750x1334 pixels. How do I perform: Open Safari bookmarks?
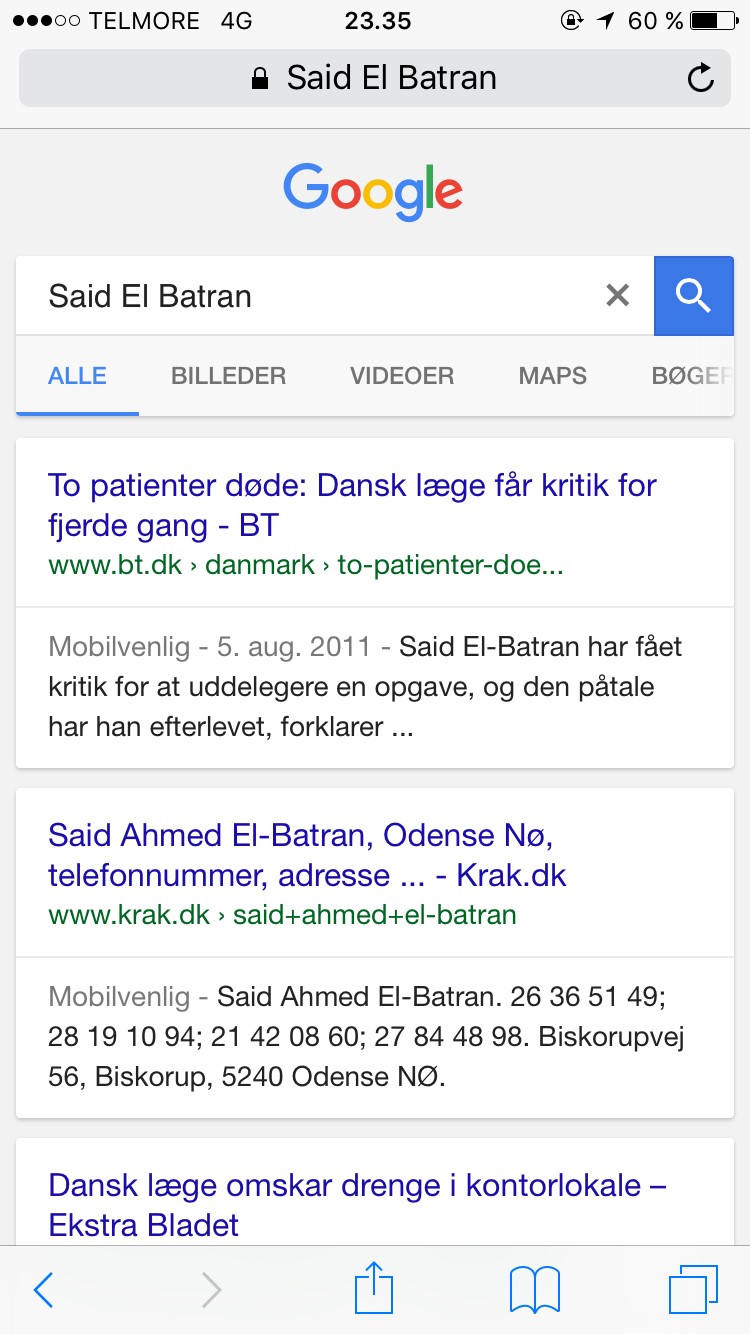pyautogui.click(x=534, y=1290)
